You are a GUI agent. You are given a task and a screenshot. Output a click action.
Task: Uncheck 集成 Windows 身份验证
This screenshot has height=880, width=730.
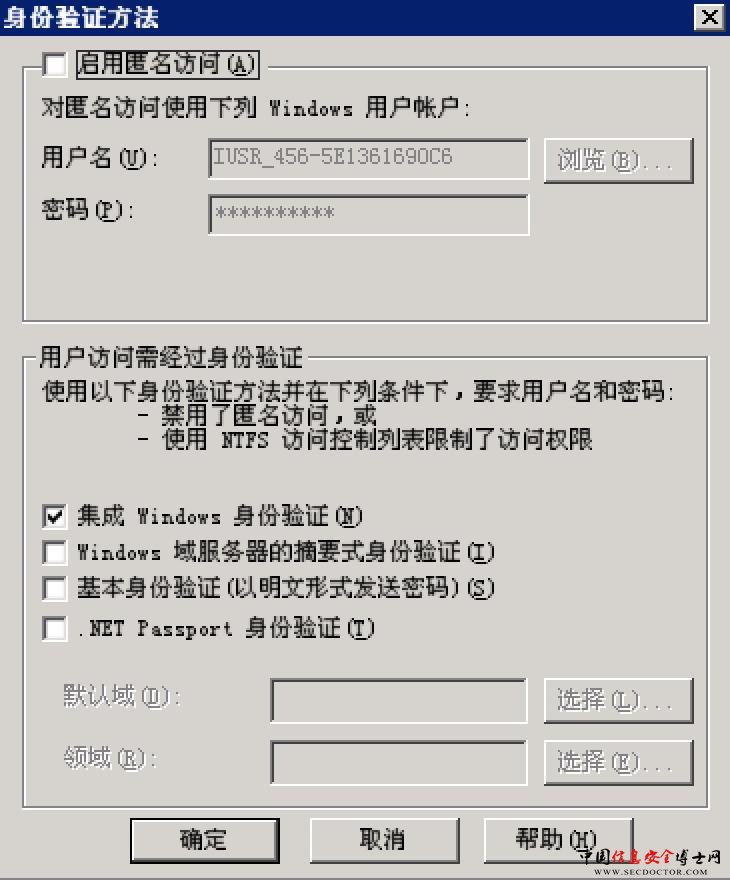(54, 517)
